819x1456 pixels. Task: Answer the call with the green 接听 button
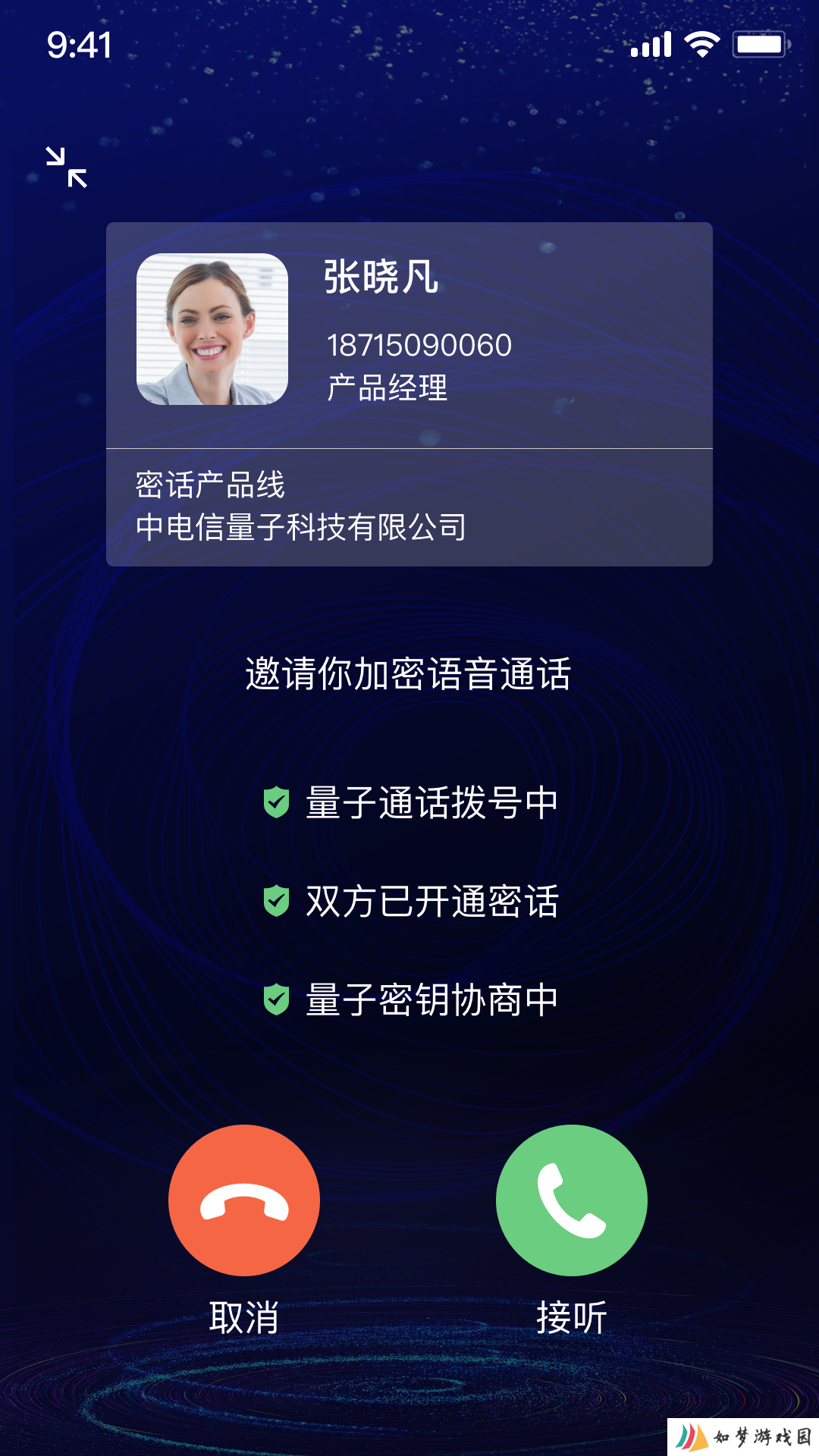572,1200
